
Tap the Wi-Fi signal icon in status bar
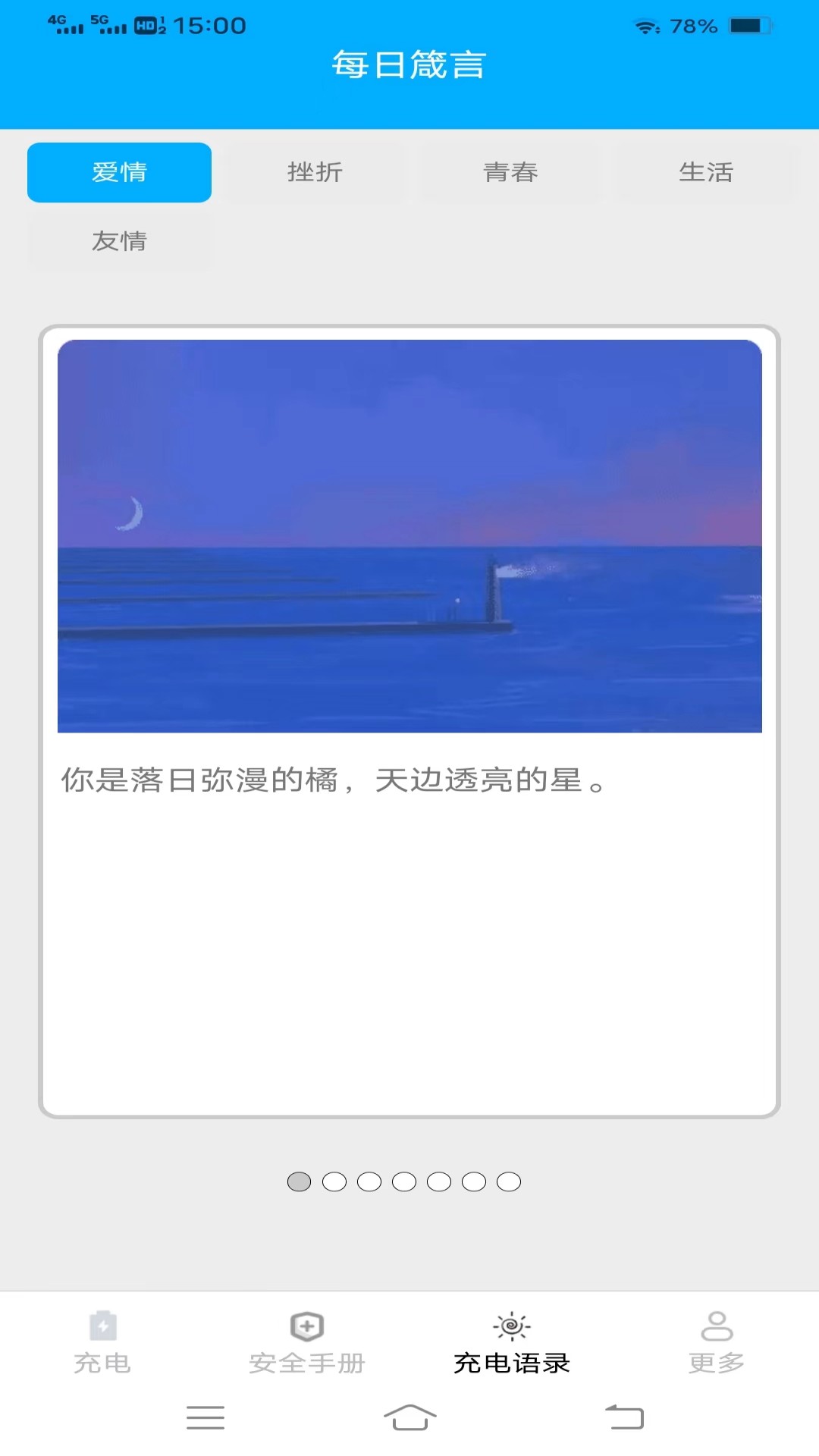[x=646, y=25]
